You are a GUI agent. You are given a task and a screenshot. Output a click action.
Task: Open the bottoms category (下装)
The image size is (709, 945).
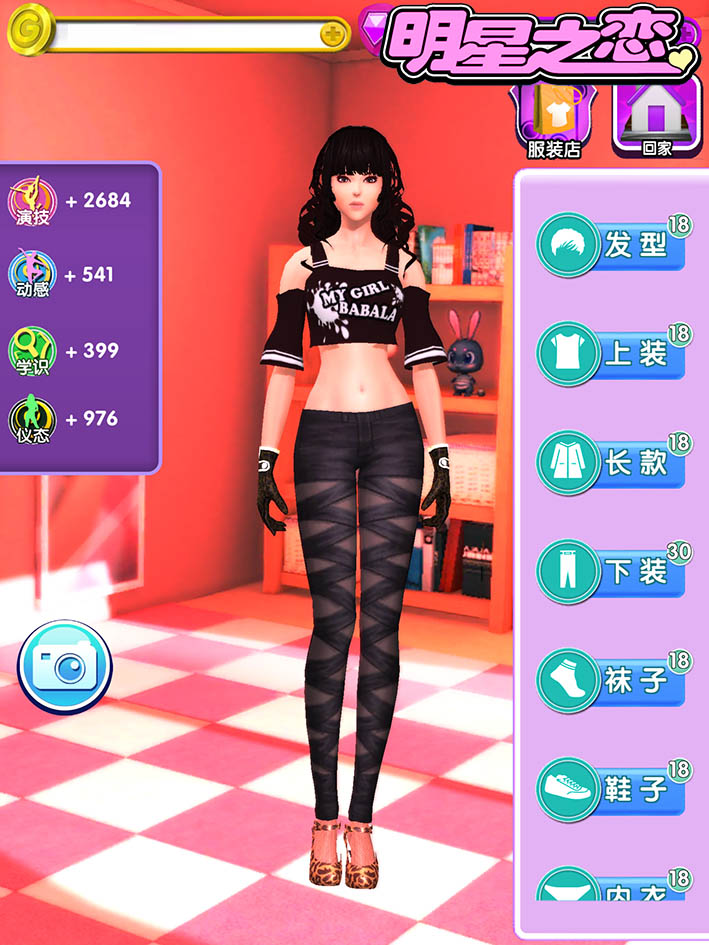coord(612,572)
